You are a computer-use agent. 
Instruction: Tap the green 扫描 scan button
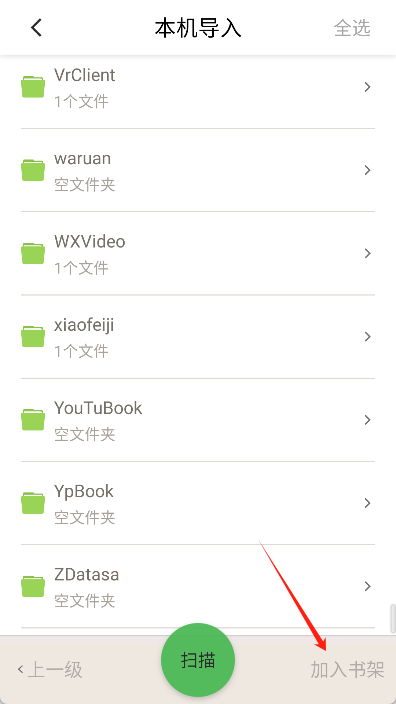198,660
